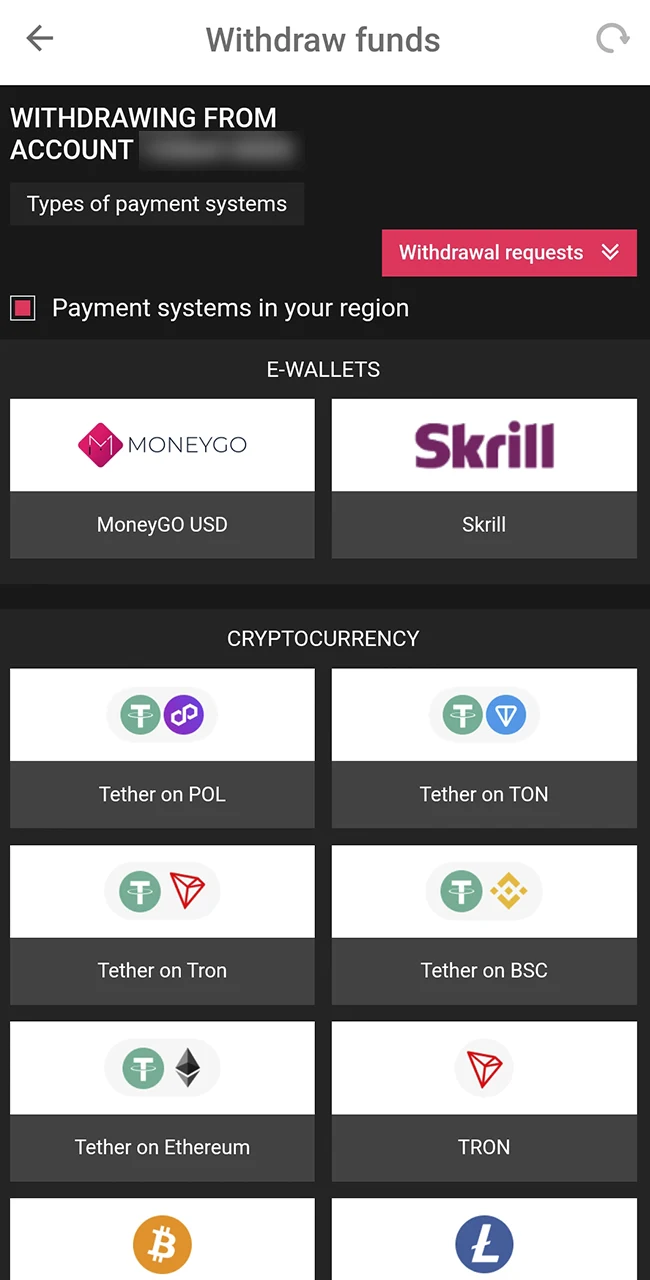The image size is (650, 1280).
Task: Select the Litecoin logo tile
Action: pos(484,1243)
